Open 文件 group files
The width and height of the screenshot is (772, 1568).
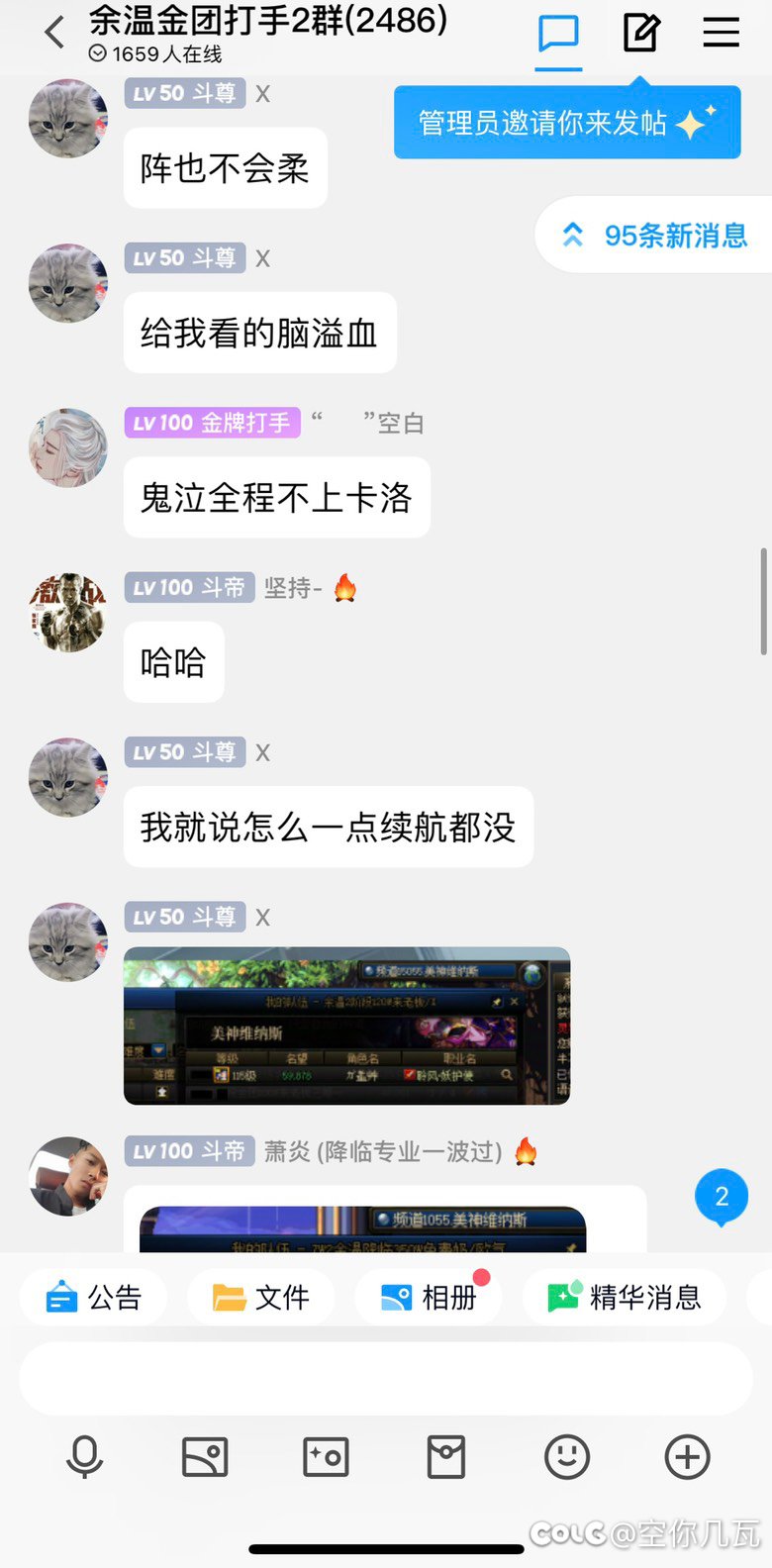[x=261, y=1297]
